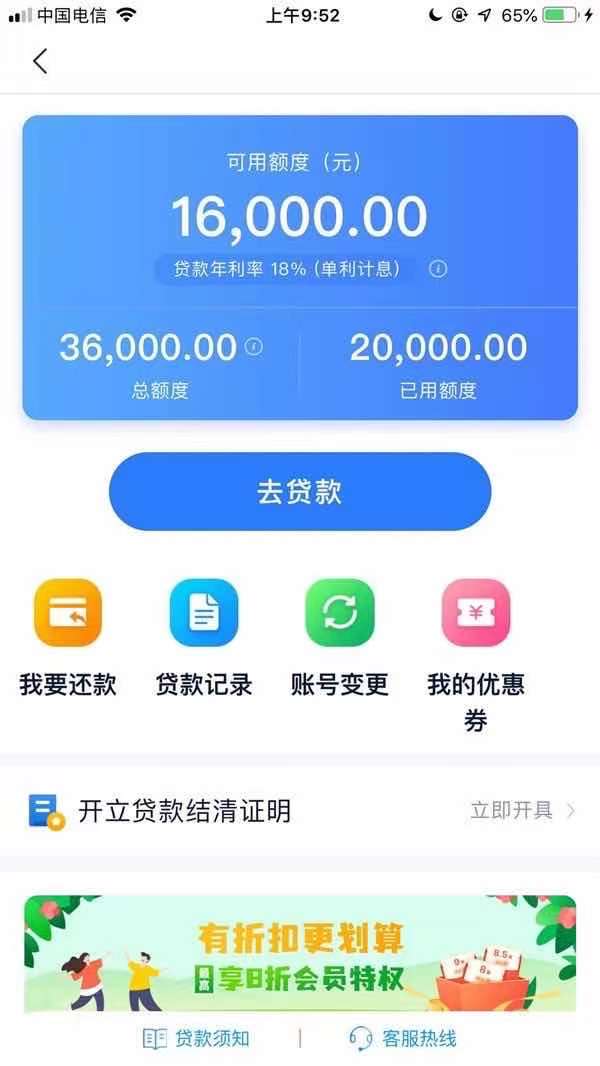Open 贷款须知
Viewport: 600px width, 1066px height.
pyautogui.click(x=197, y=1038)
